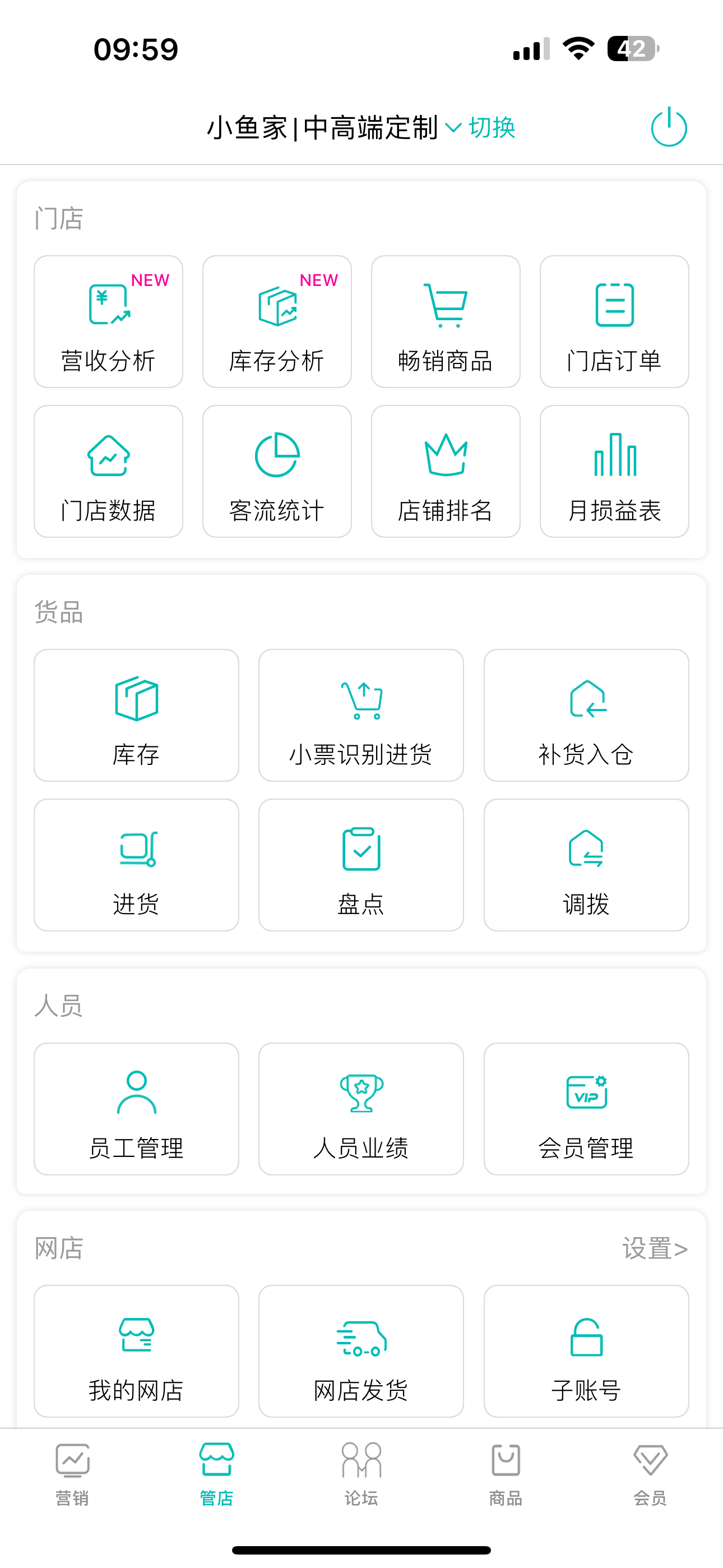Open 网店发货 online store shipping
Image resolution: width=723 pixels, height=1568 pixels.
click(361, 1352)
